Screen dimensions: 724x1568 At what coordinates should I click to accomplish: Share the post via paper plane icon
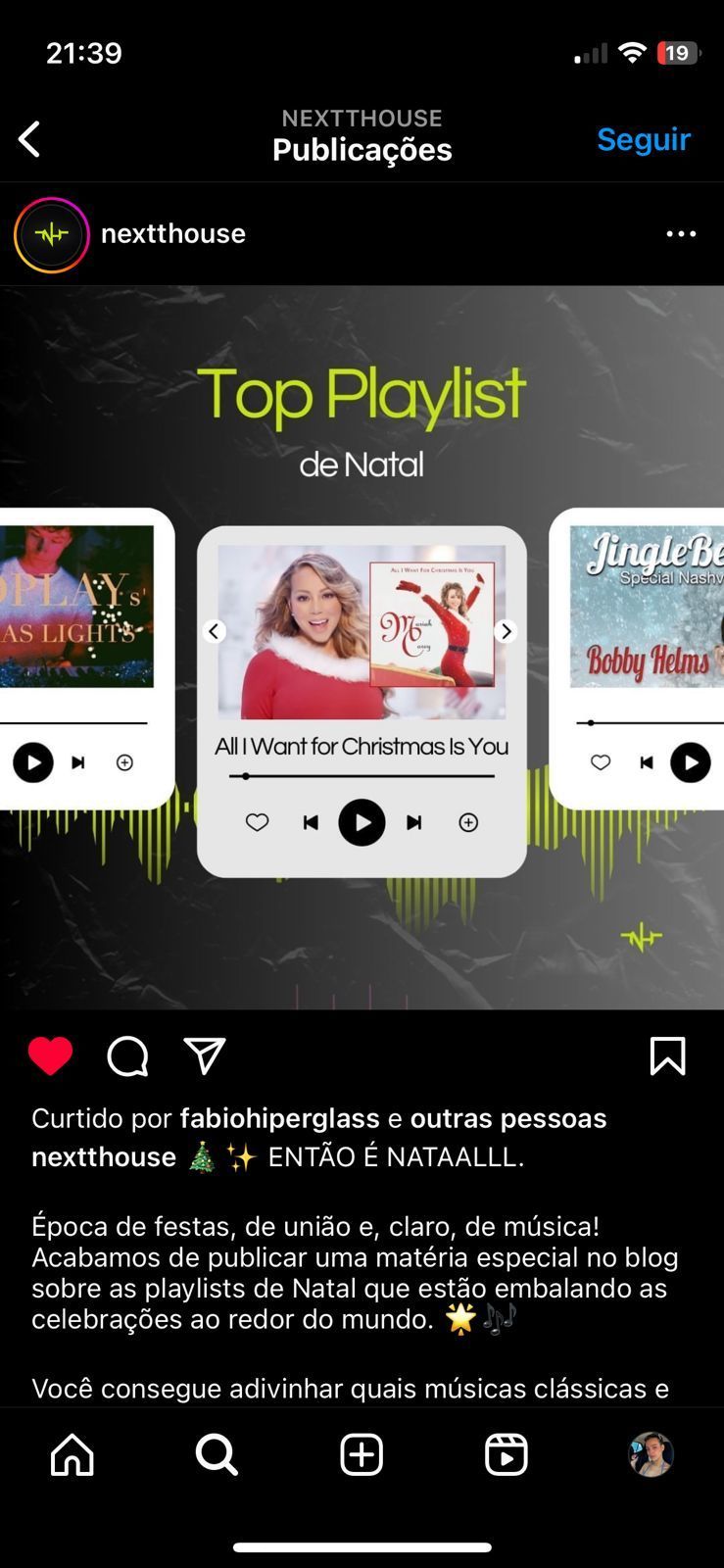pos(205,1056)
